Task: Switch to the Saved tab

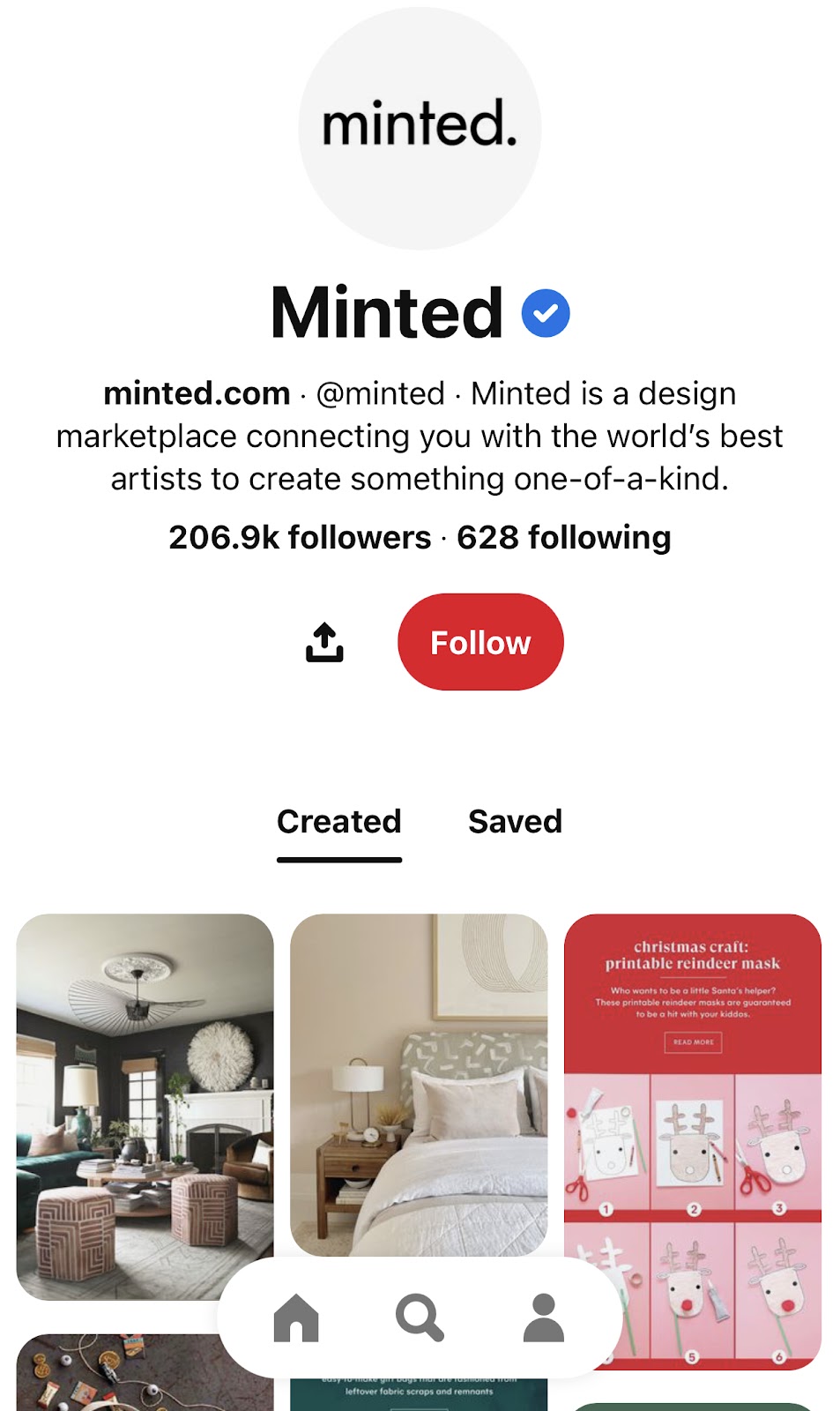Action: 515,822
